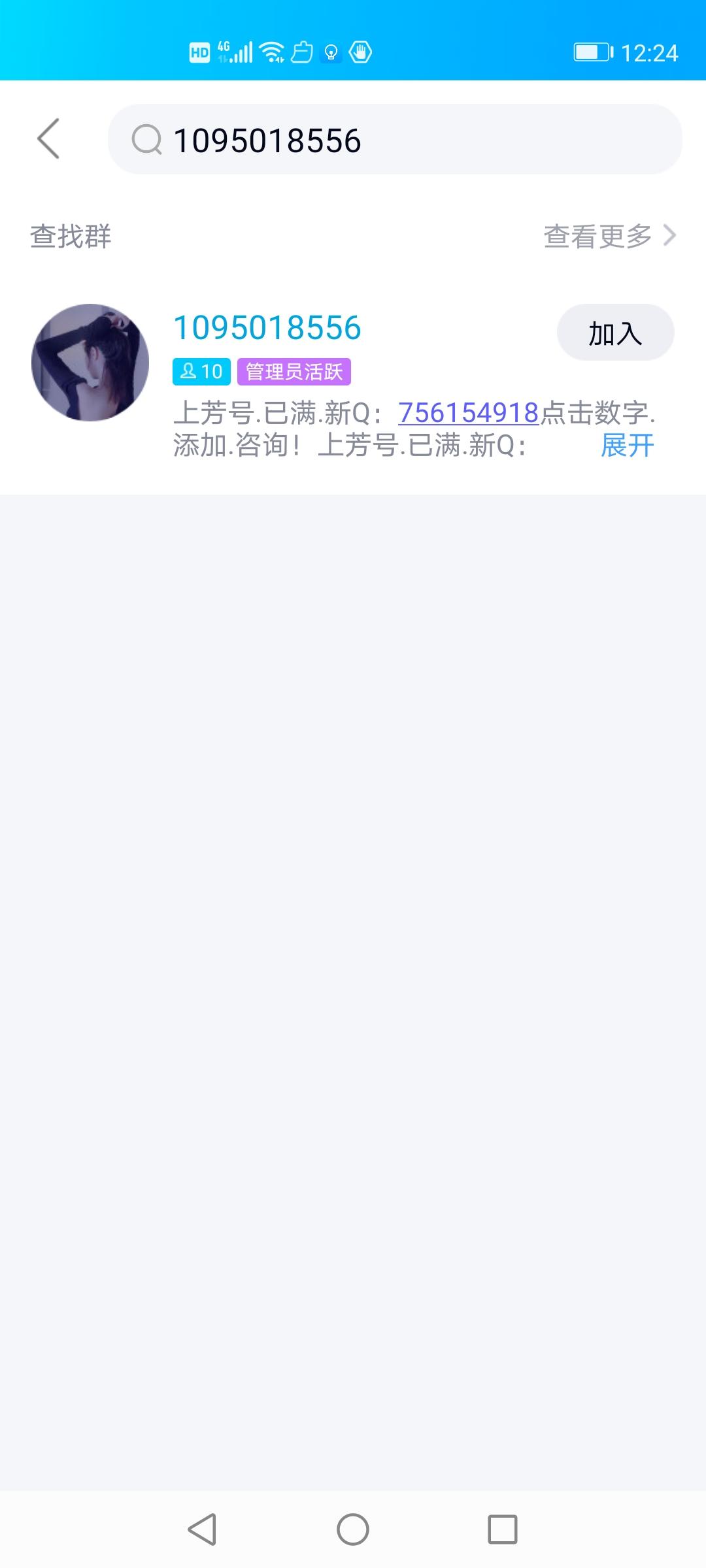Tap the battery indicator in the status bar
Viewport: 706px width, 1568px height.
click(592, 53)
